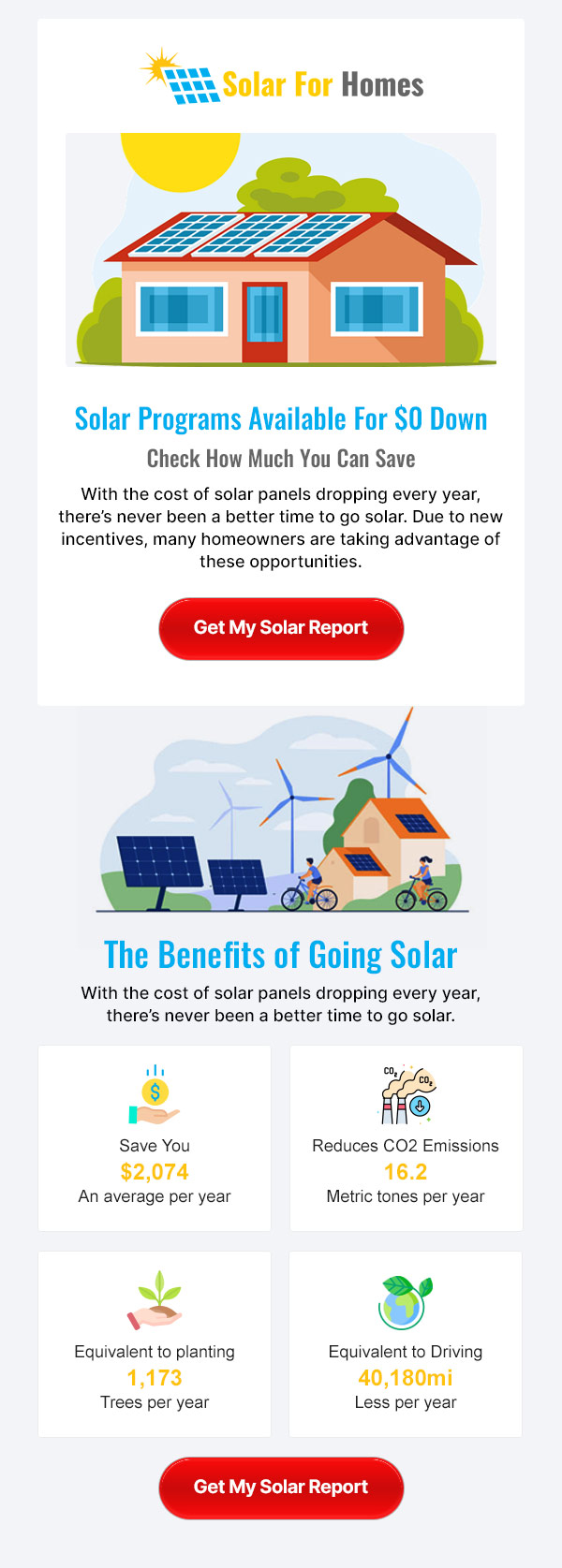562x1568 pixels.
Task: Tap Get My Solar Report below the benefit cards
Action: click(x=281, y=1487)
